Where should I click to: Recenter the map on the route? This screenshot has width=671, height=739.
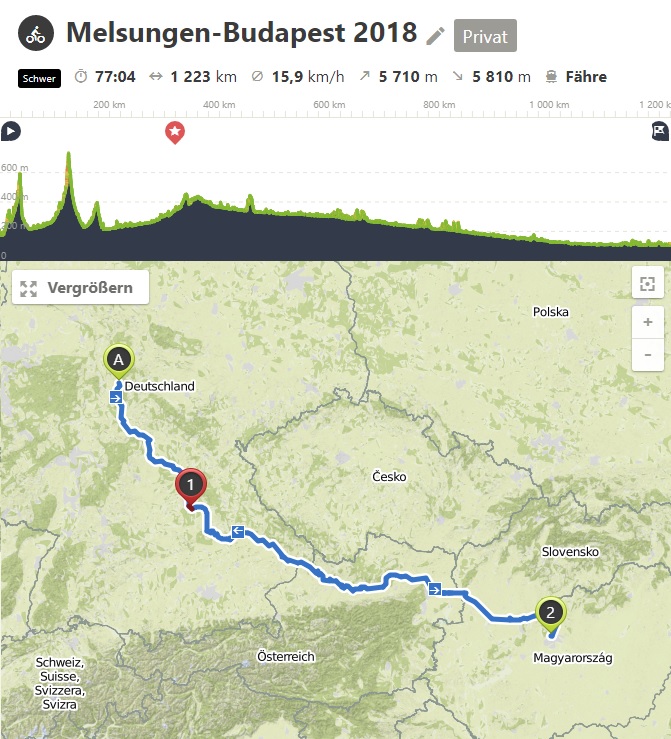pos(647,284)
